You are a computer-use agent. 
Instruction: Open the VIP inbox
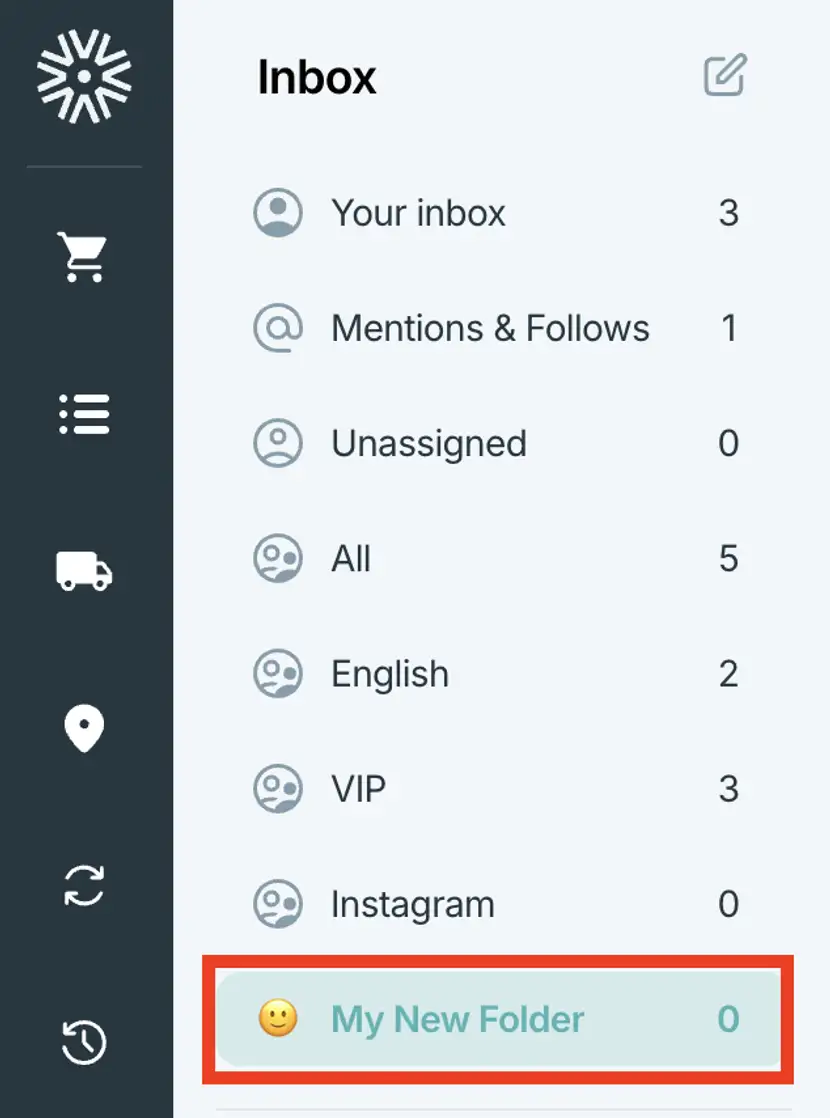pyautogui.click(x=498, y=789)
